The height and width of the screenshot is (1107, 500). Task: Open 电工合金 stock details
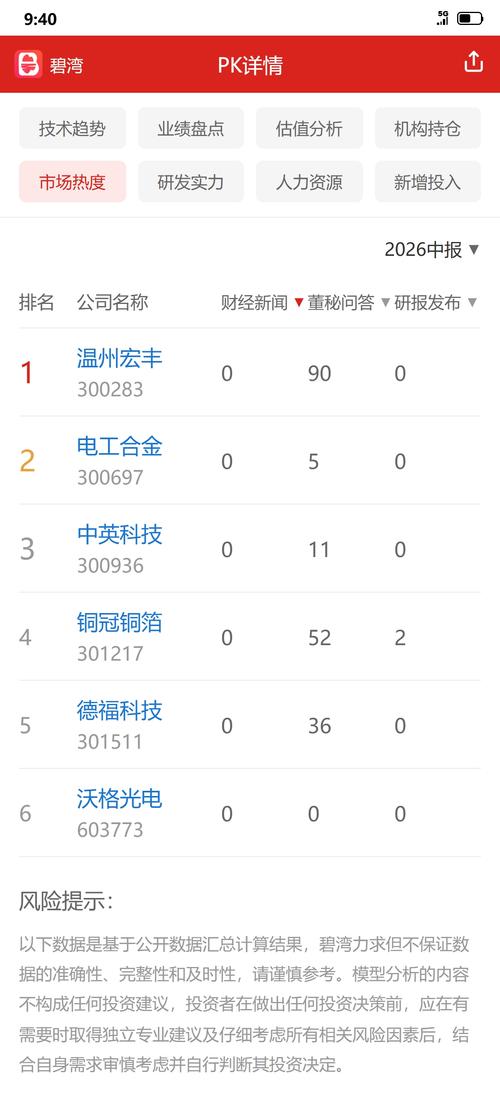click(119, 446)
